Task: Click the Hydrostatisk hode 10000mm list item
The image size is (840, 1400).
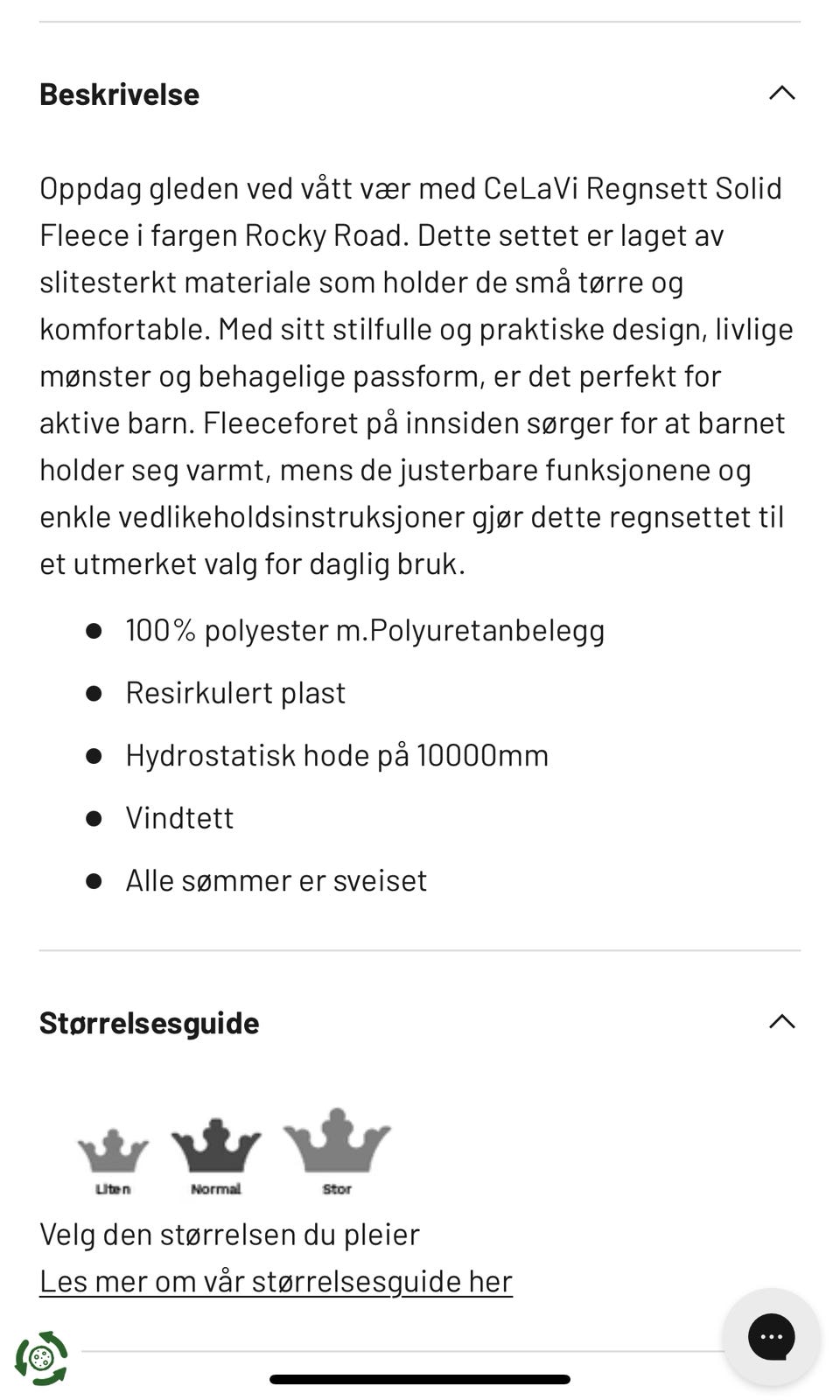Action: point(337,754)
